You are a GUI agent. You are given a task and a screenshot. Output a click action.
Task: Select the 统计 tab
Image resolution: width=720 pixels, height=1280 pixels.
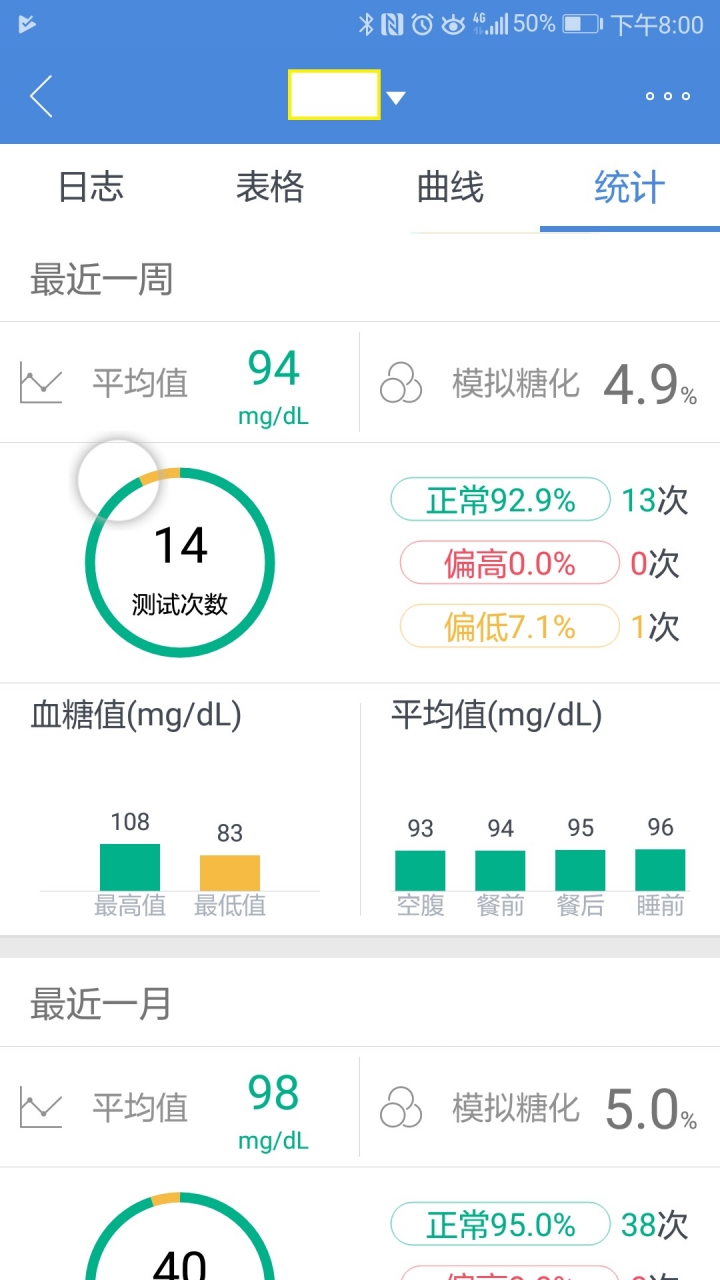pyautogui.click(x=629, y=188)
